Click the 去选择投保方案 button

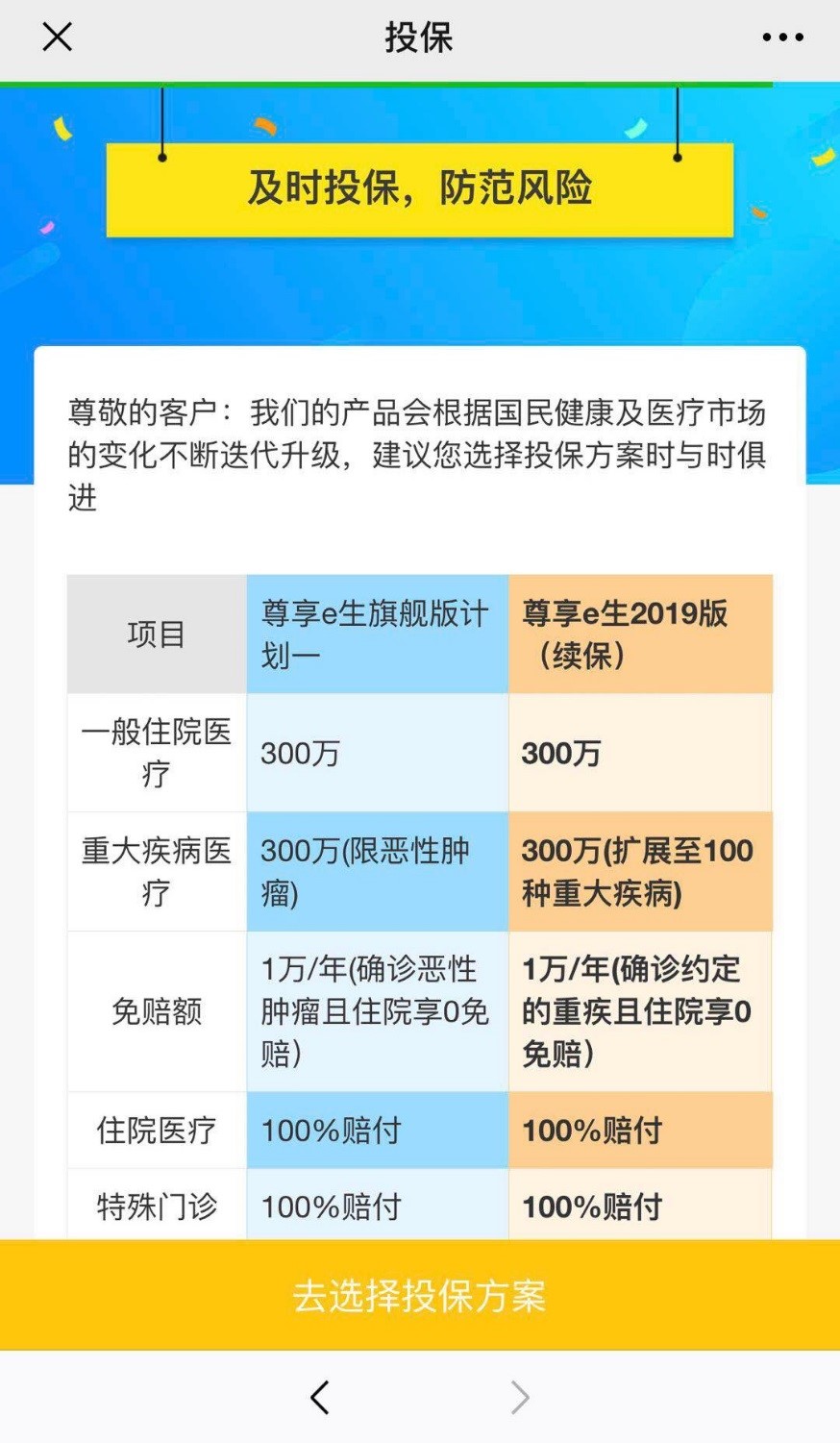[x=420, y=1296]
